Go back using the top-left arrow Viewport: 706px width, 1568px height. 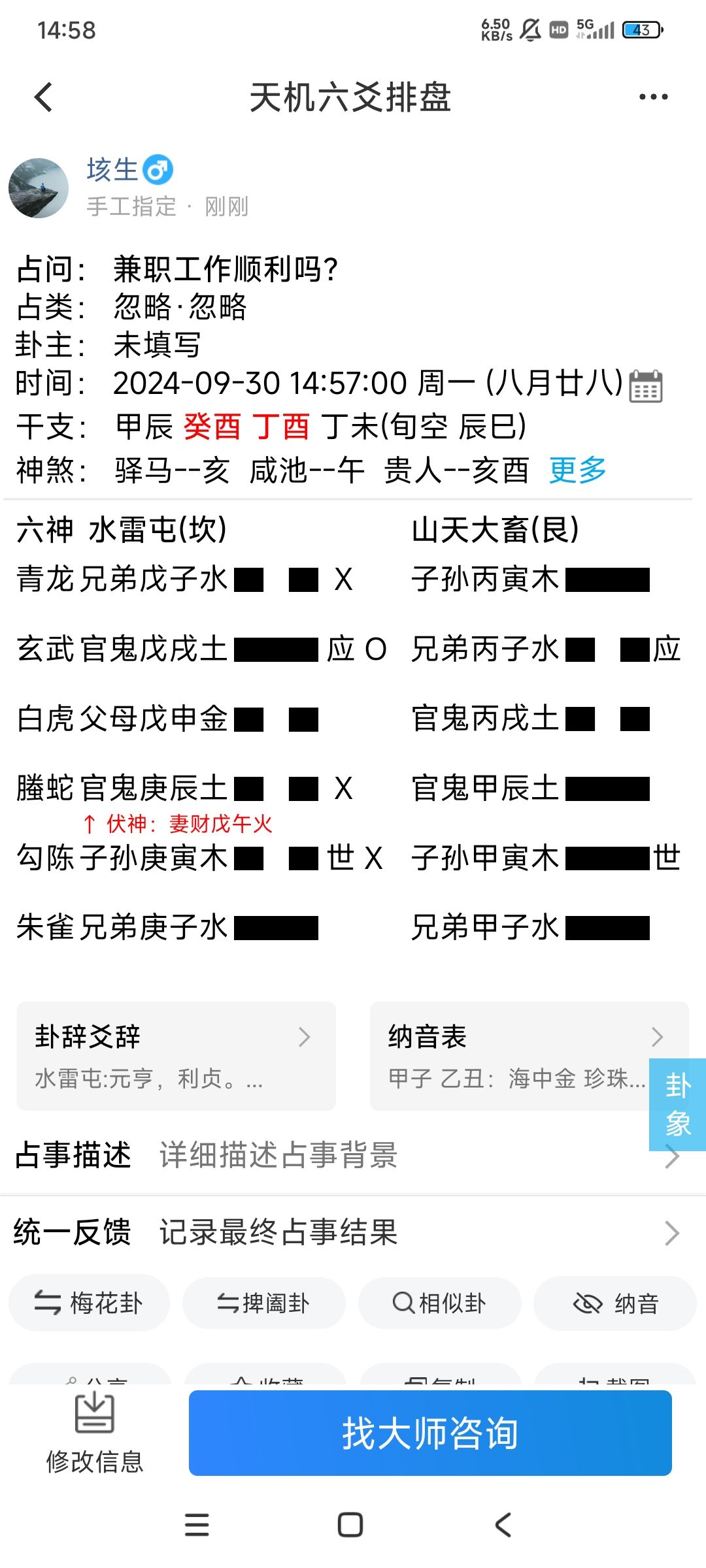[43, 97]
